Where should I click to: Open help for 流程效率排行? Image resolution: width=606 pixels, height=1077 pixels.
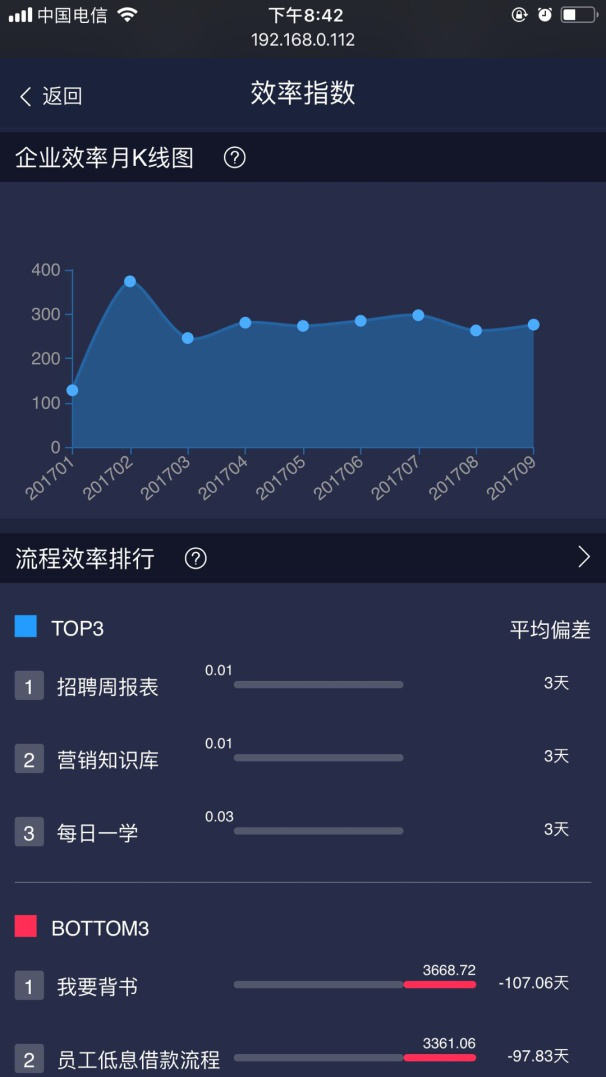[196, 559]
